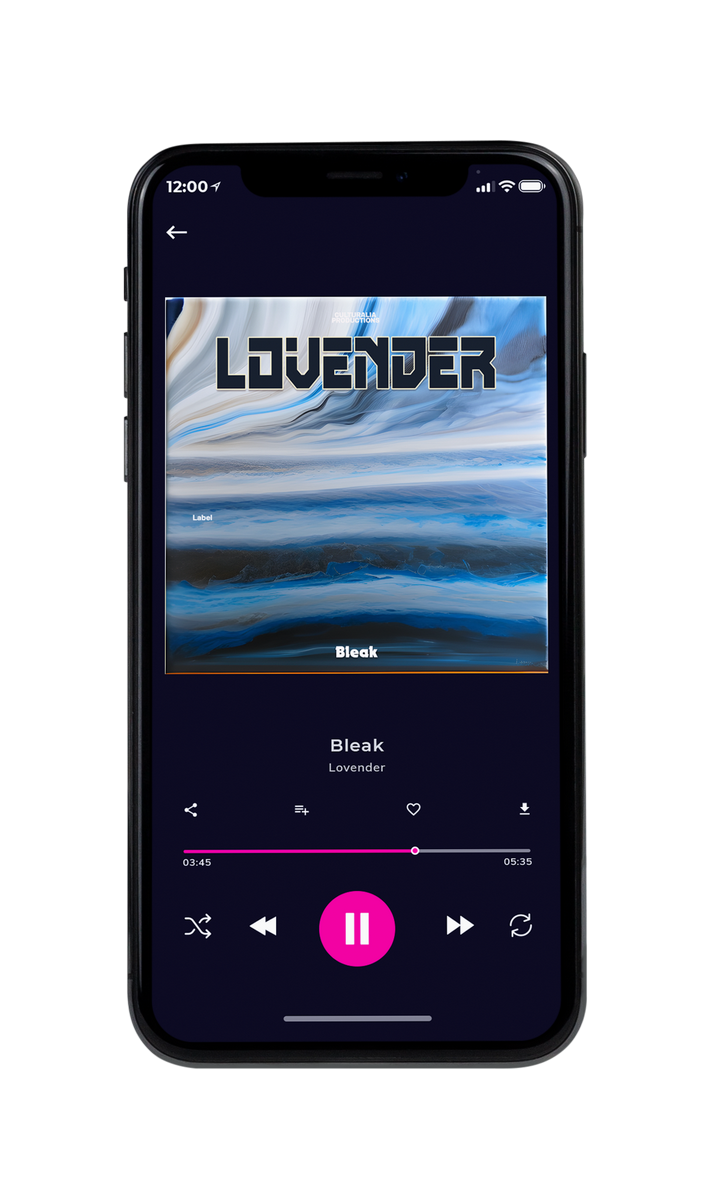This screenshot has height=1200, width=720.
Task: Like the track with the heart icon
Action: coord(413,810)
